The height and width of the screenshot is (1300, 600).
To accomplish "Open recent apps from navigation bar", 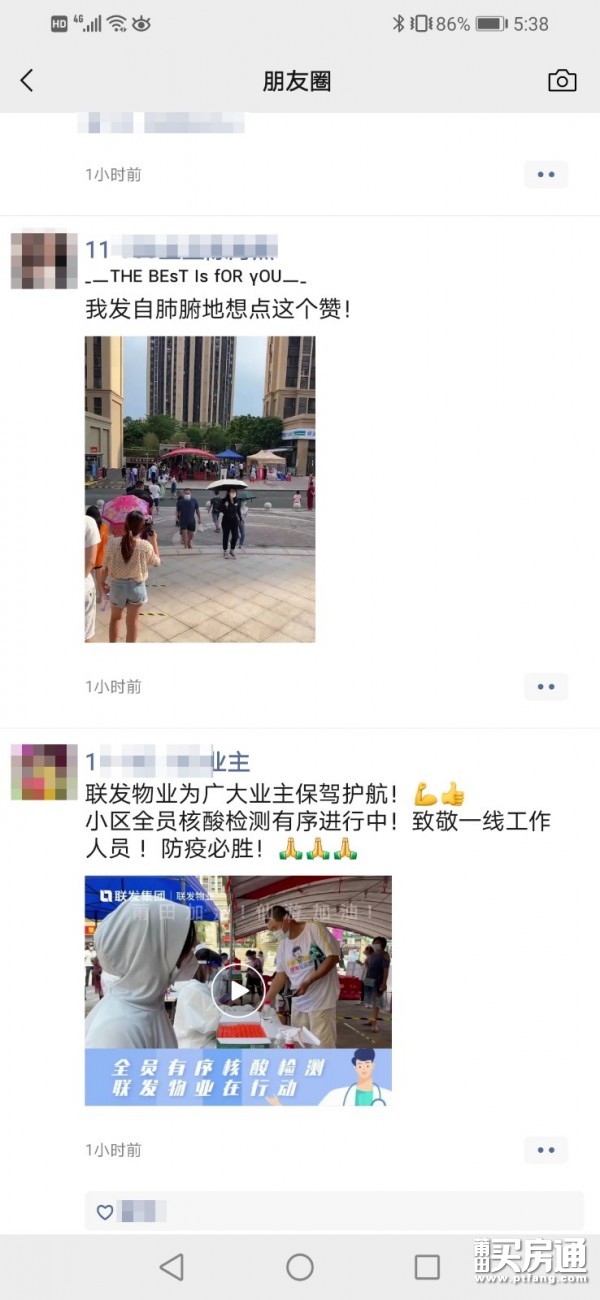I will point(427,1267).
